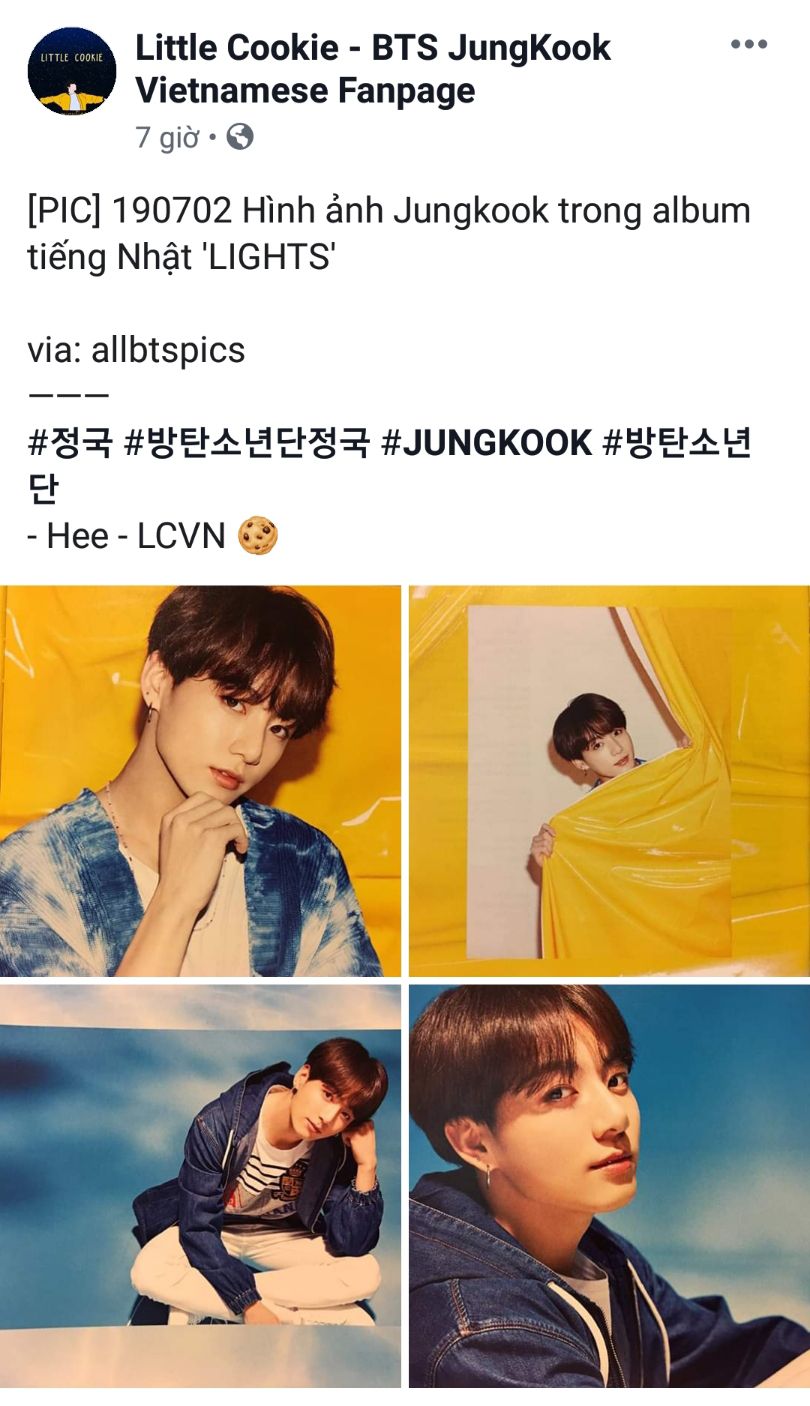This screenshot has width=810, height=1406.
Task: Open the close-up photo against blue sky
Action: (x=609, y=1185)
